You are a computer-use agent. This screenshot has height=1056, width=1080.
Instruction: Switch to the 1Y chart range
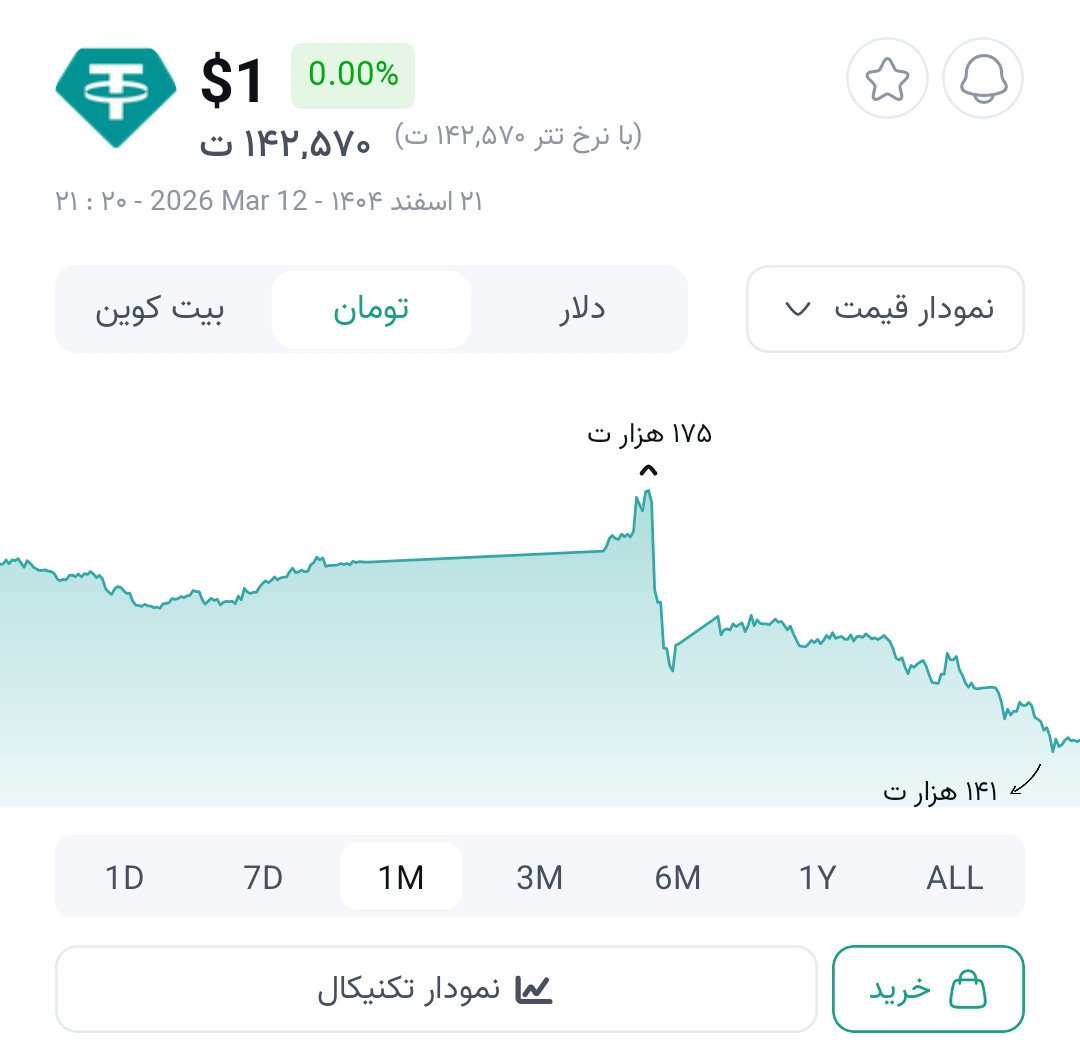tap(817, 877)
